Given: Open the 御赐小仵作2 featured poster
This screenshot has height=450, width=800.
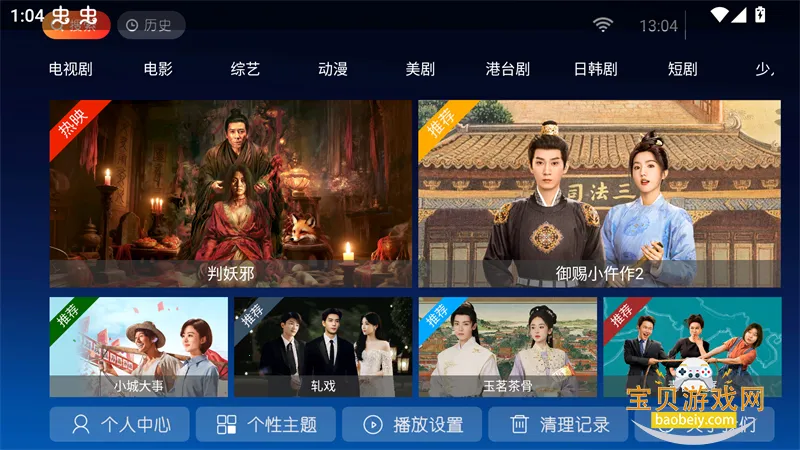Looking at the screenshot, I should tap(599, 193).
